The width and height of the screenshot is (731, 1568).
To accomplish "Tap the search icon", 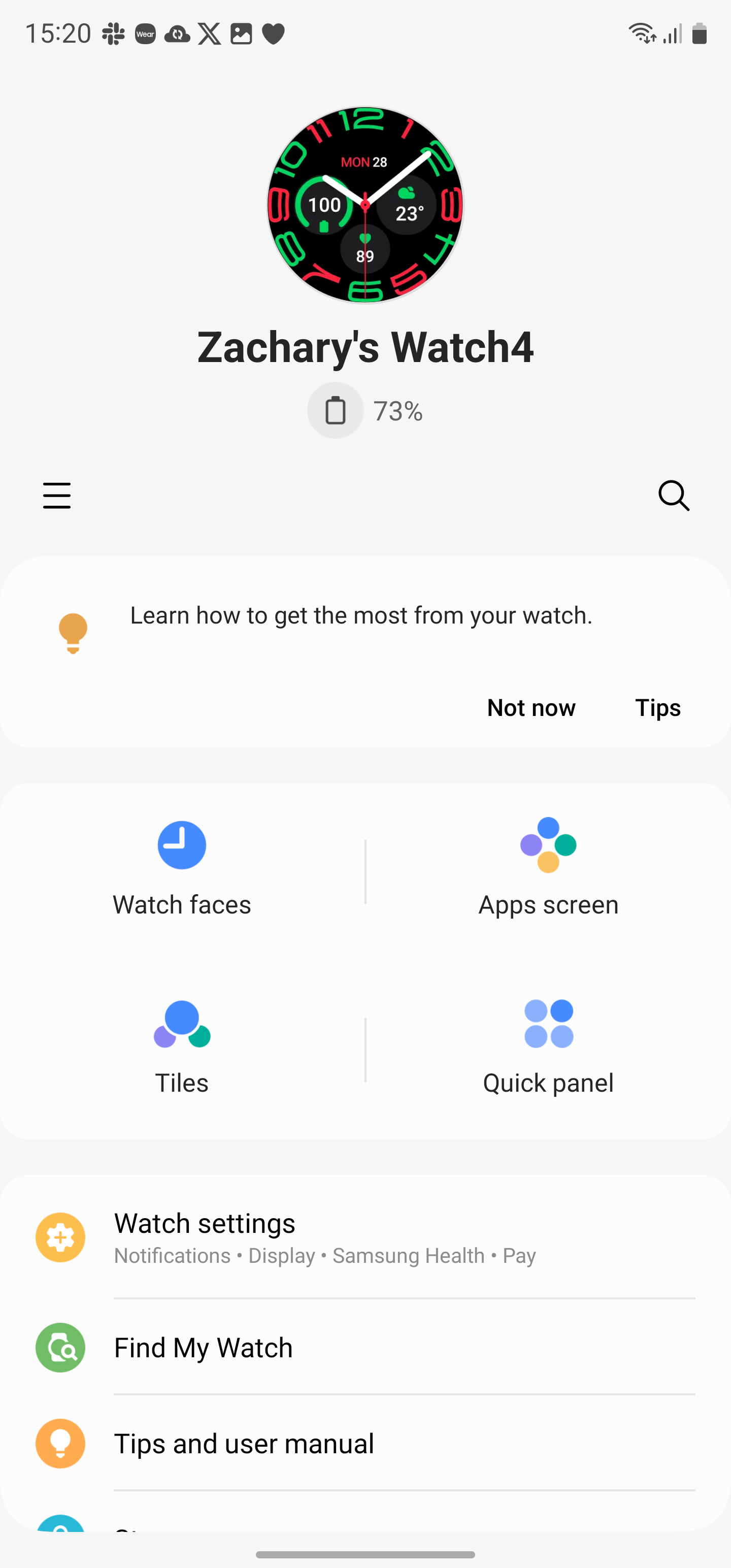I will tap(674, 496).
